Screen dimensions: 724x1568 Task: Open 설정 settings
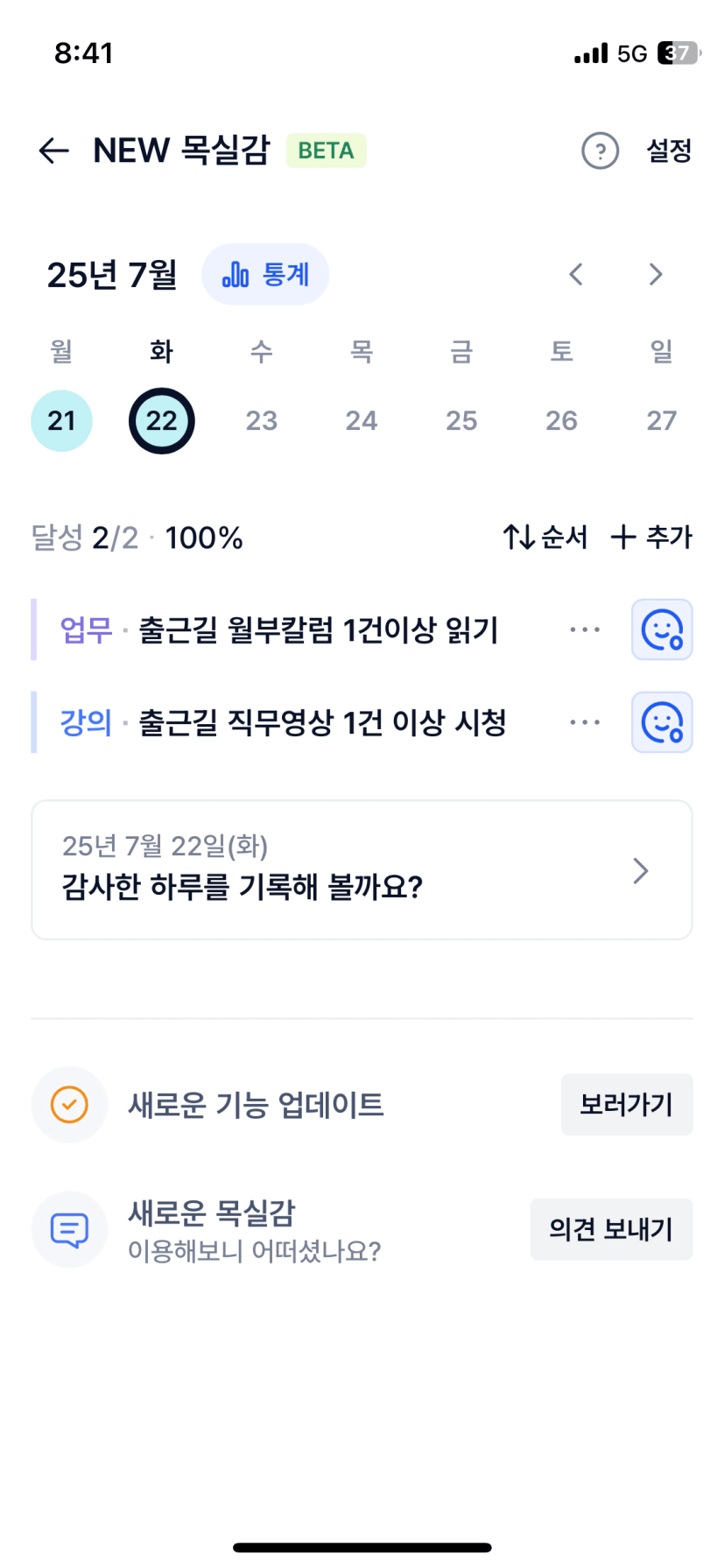pyautogui.click(x=669, y=151)
